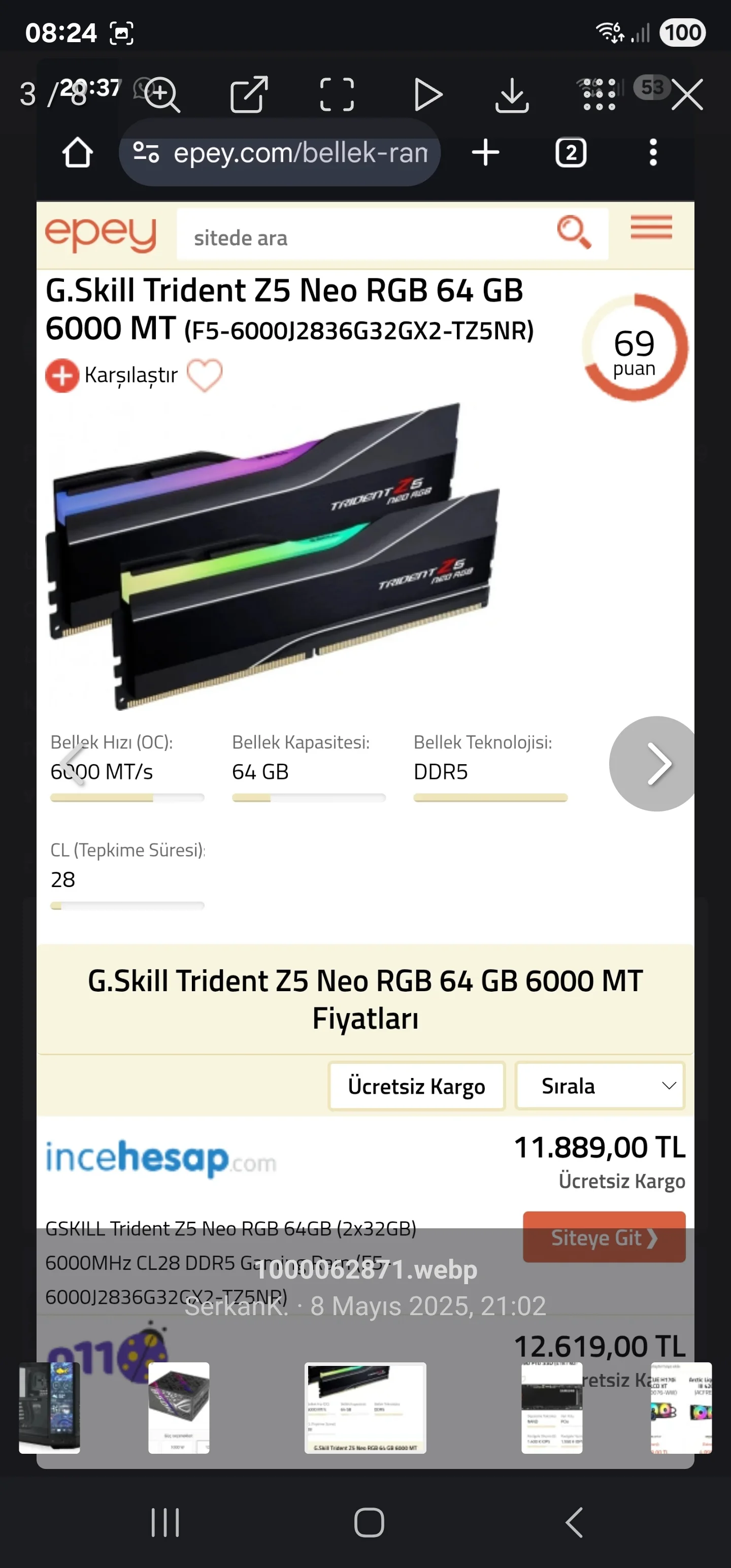Download the current image
Image resolution: width=731 pixels, height=1568 pixels.
point(512,95)
